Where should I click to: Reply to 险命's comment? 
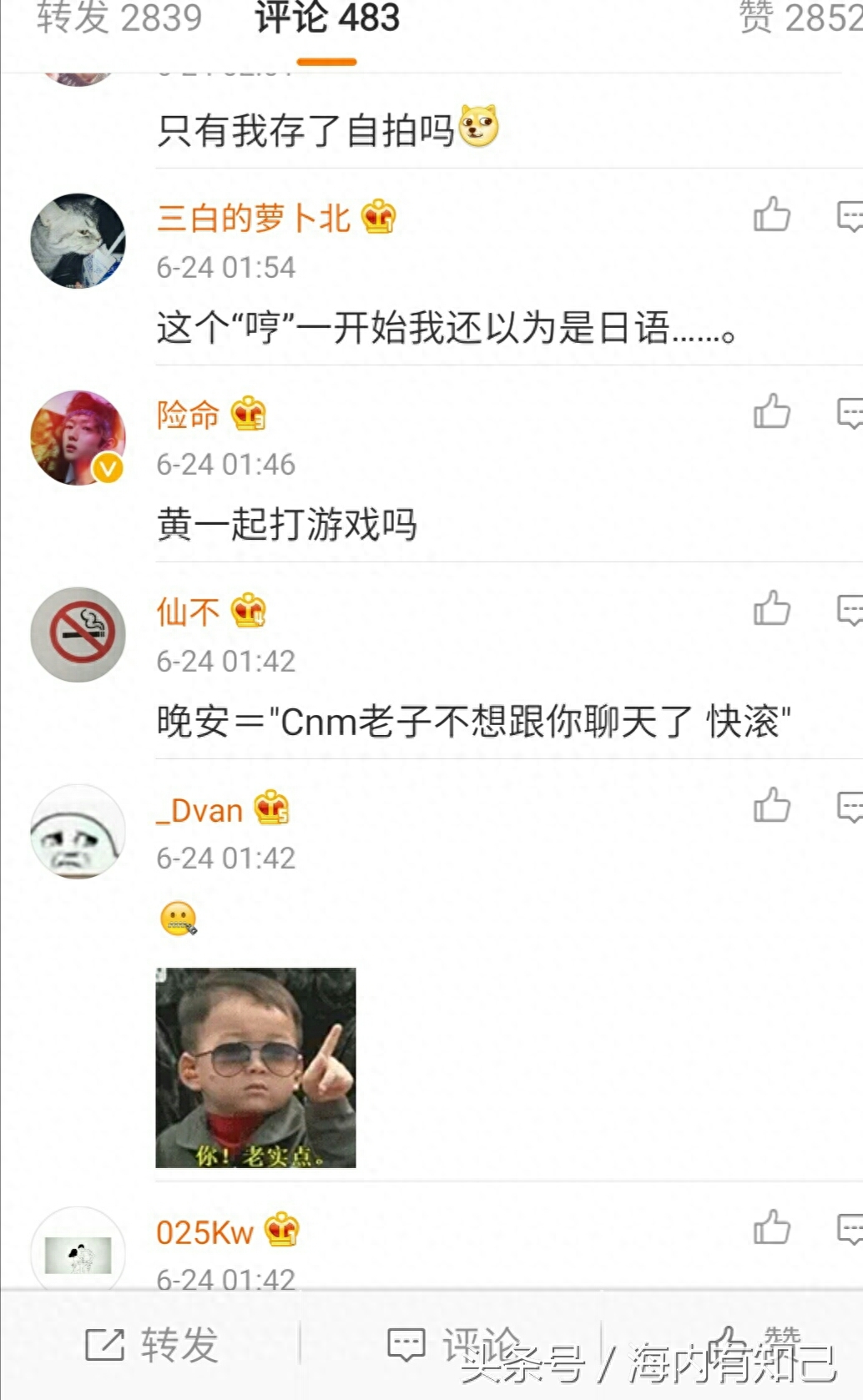tap(850, 413)
